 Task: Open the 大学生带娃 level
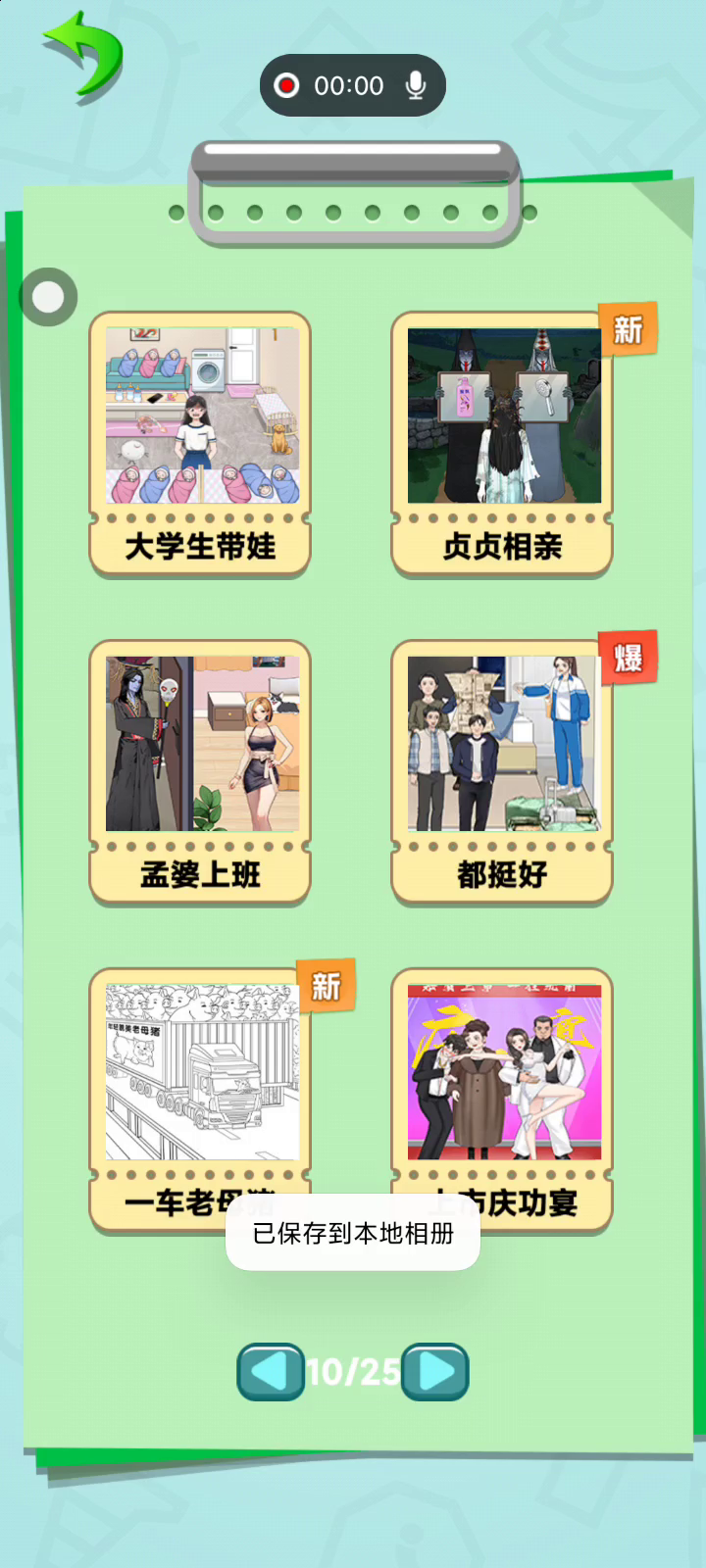pos(201,443)
